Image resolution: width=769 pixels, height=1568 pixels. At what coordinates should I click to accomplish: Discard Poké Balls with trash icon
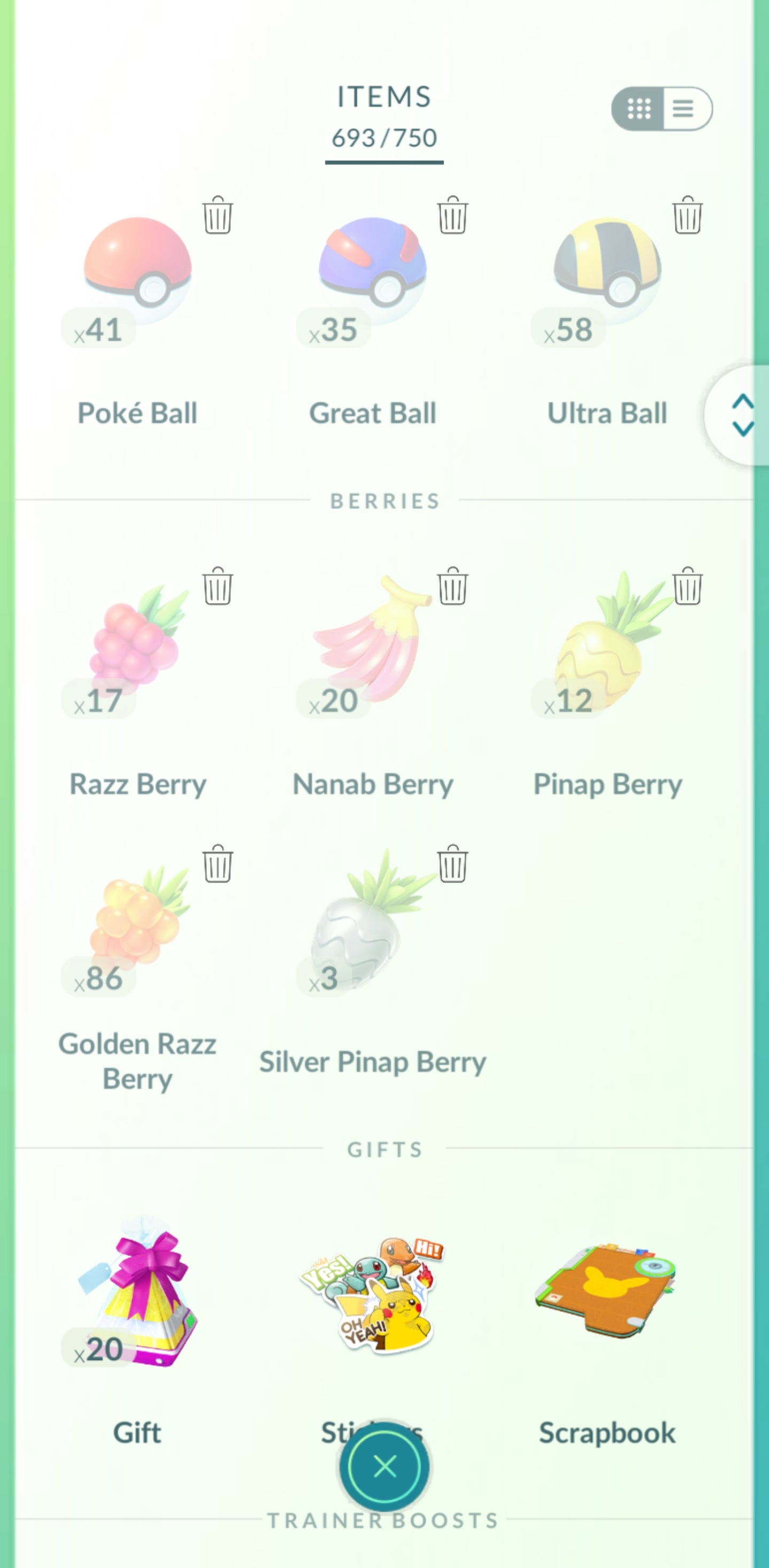217,215
